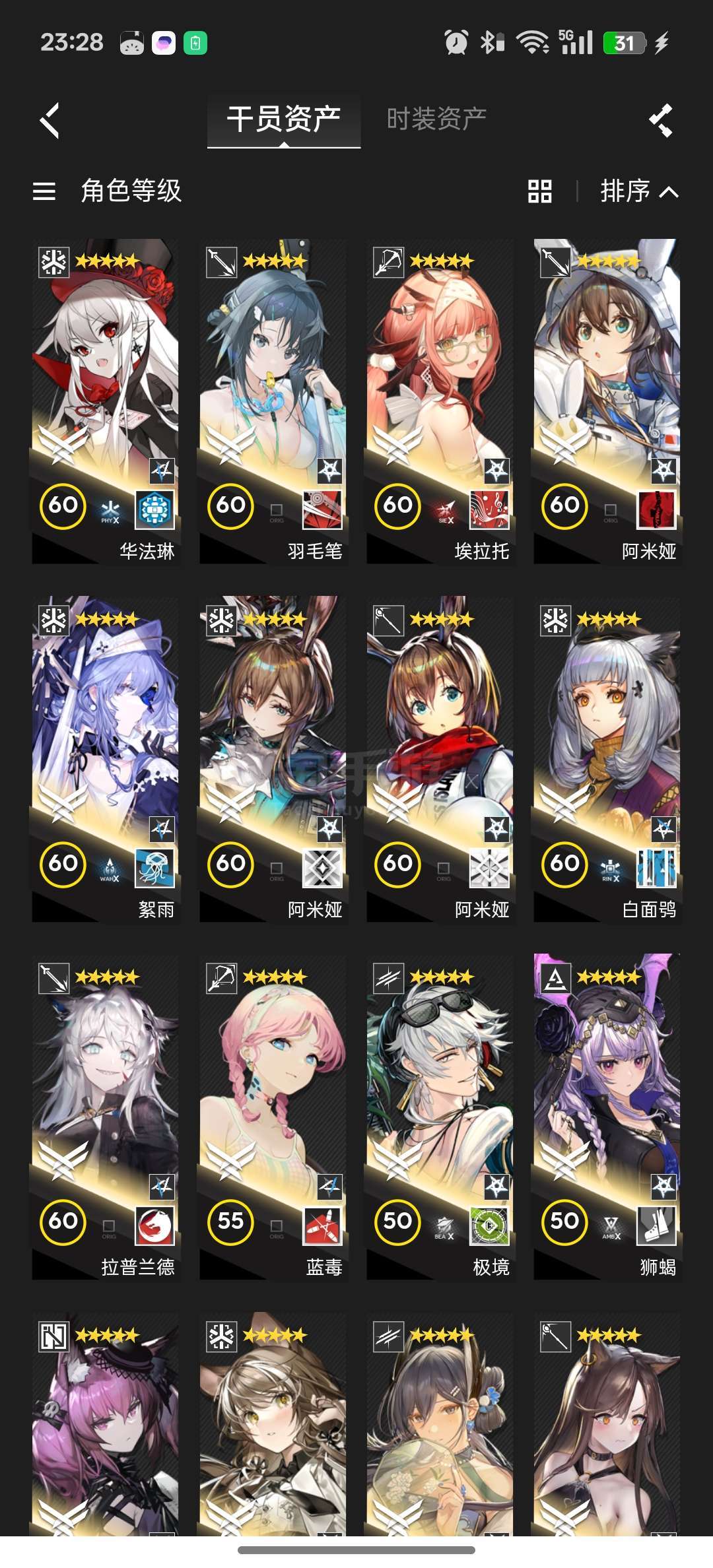713x1568 pixels.
Task: Switch to the 时装资产 tab
Action: coord(436,119)
